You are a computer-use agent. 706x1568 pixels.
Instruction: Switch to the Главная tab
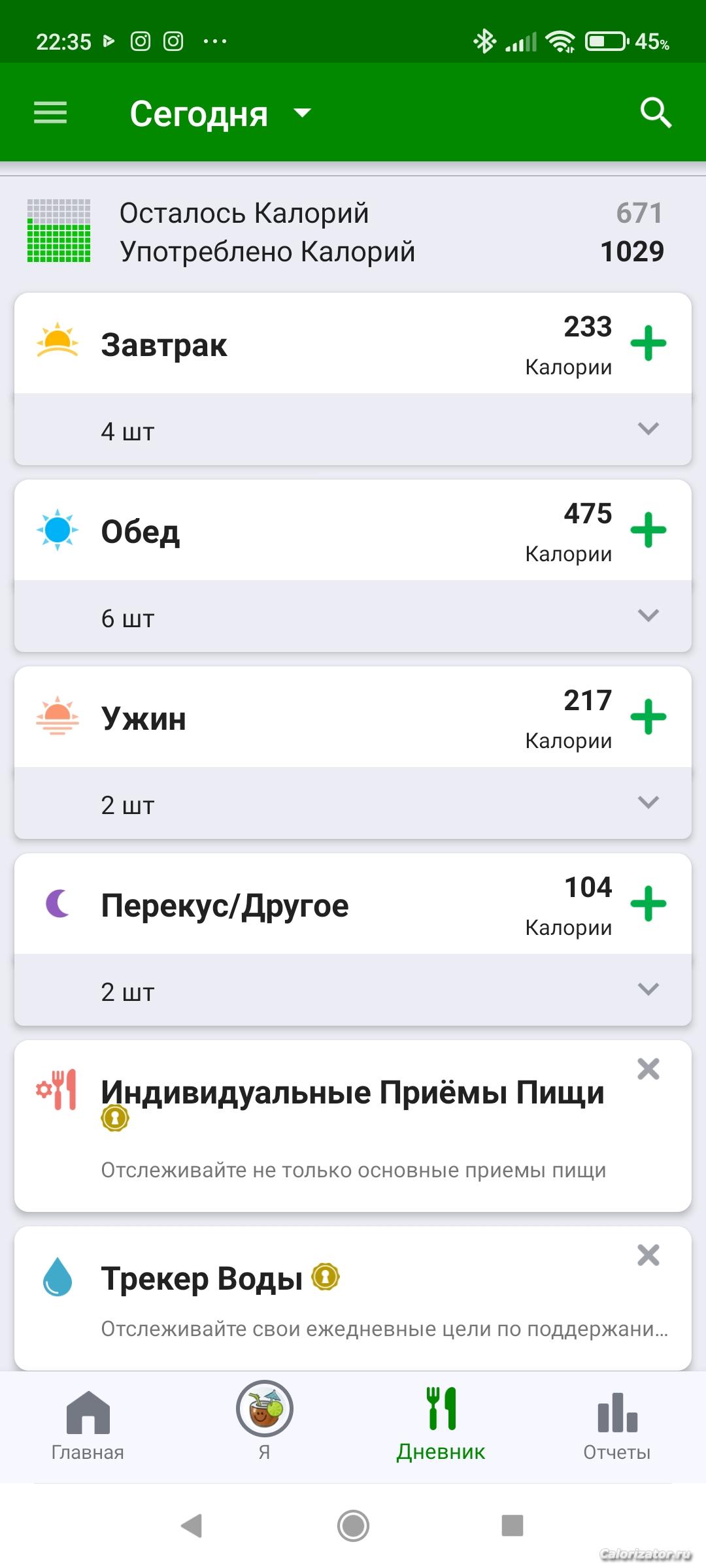(88, 1424)
